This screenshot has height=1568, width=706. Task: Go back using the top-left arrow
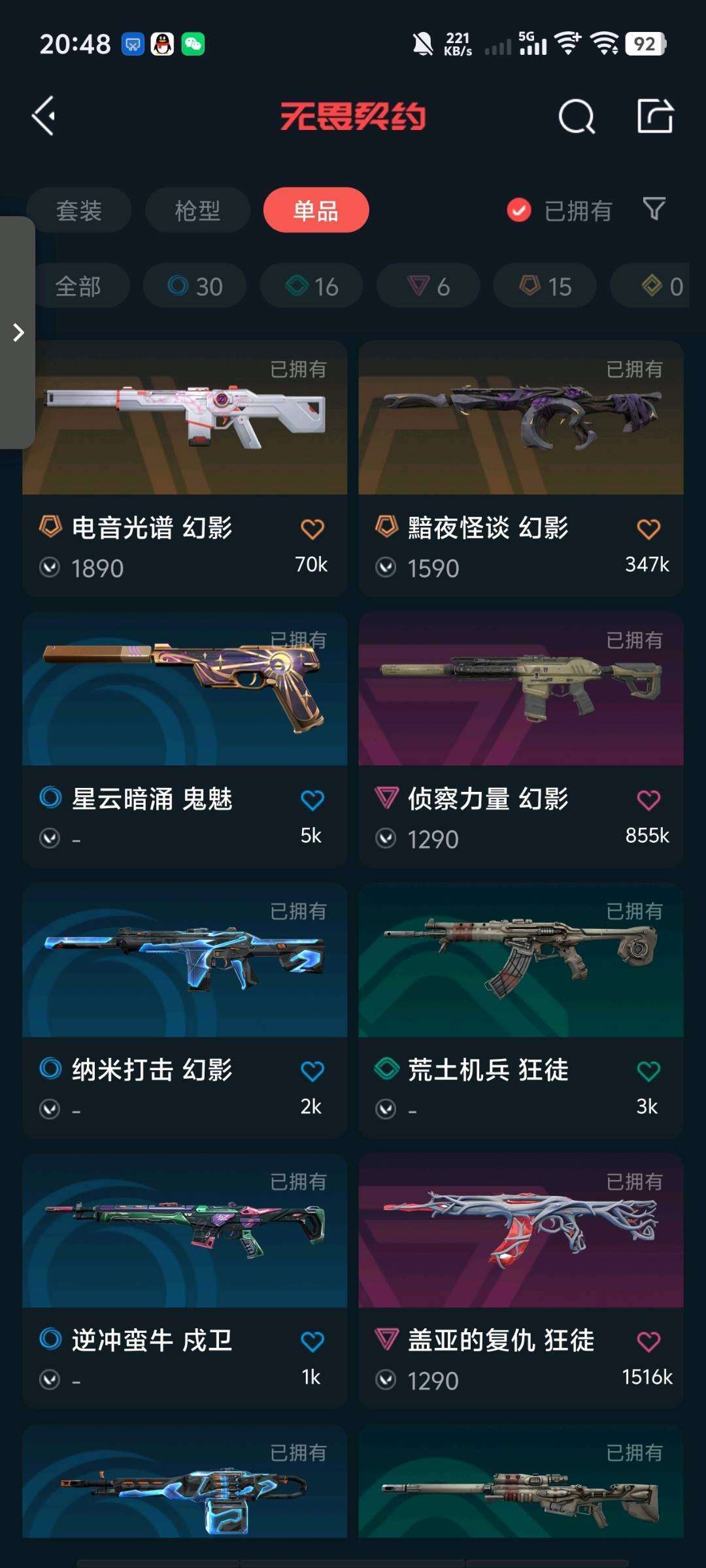click(x=44, y=116)
